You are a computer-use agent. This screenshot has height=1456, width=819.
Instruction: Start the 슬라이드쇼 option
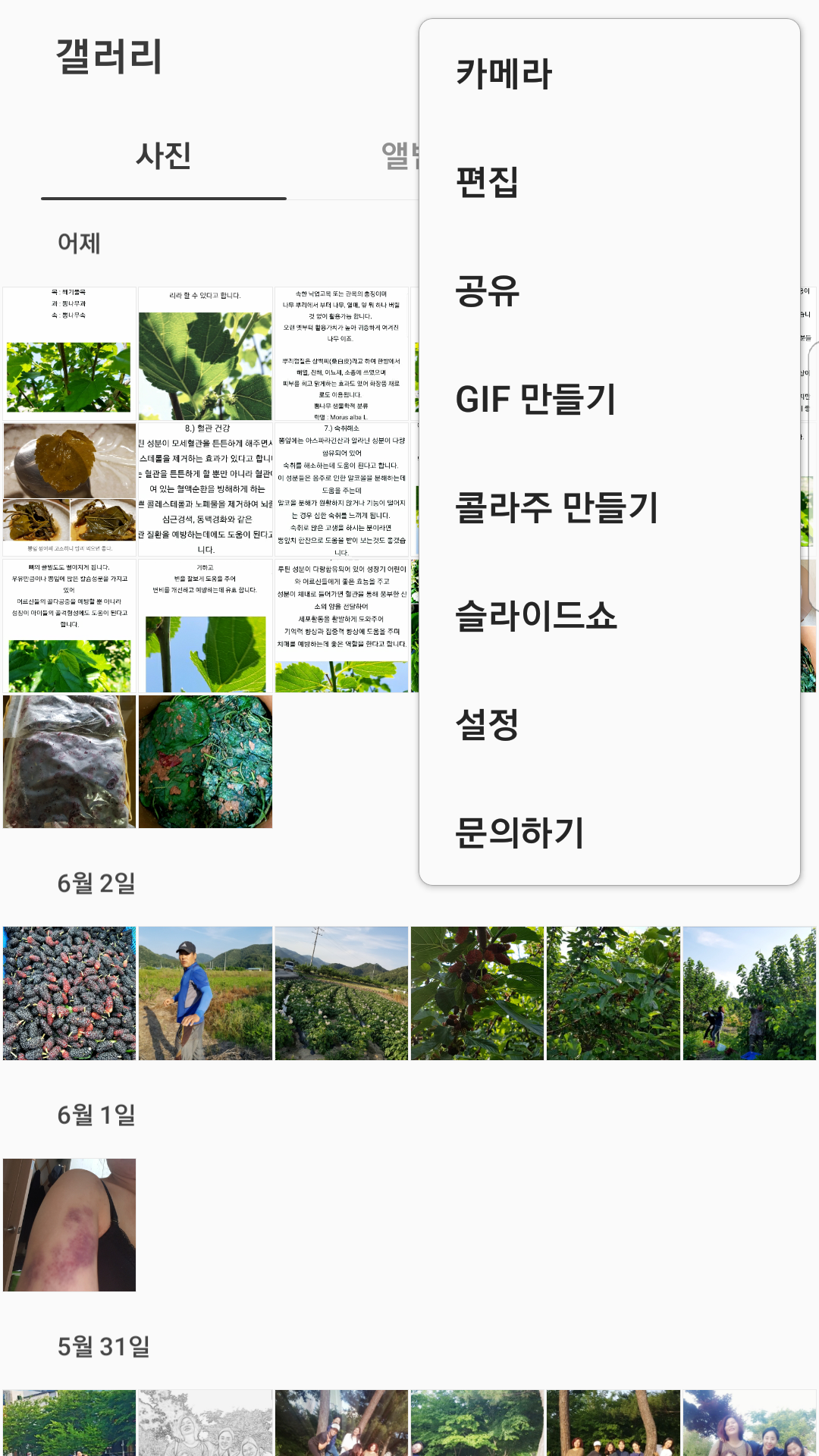click(535, 617)
